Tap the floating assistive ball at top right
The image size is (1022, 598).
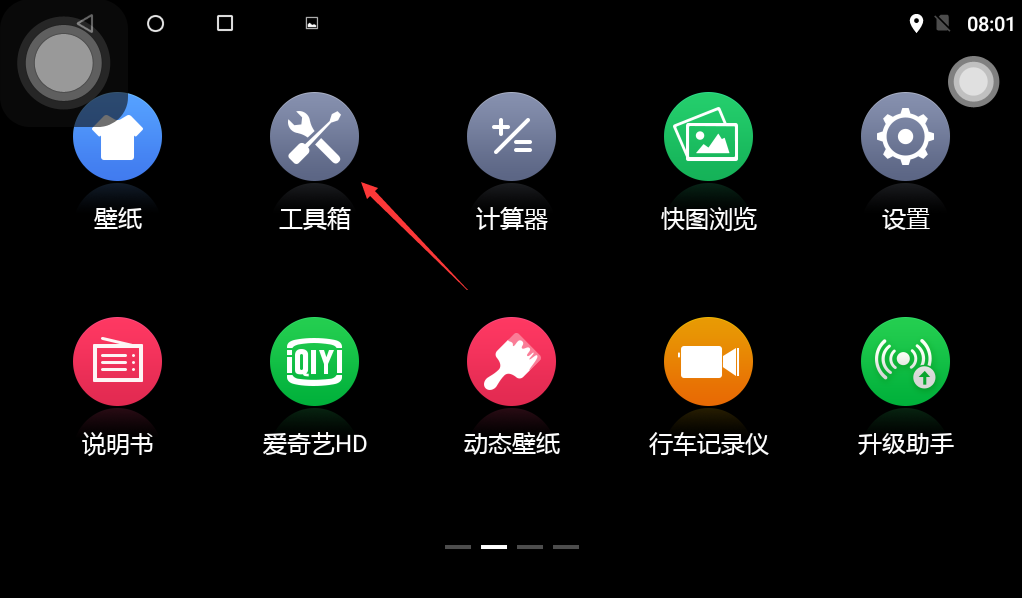pyautogui.click(x=973, y=82)
